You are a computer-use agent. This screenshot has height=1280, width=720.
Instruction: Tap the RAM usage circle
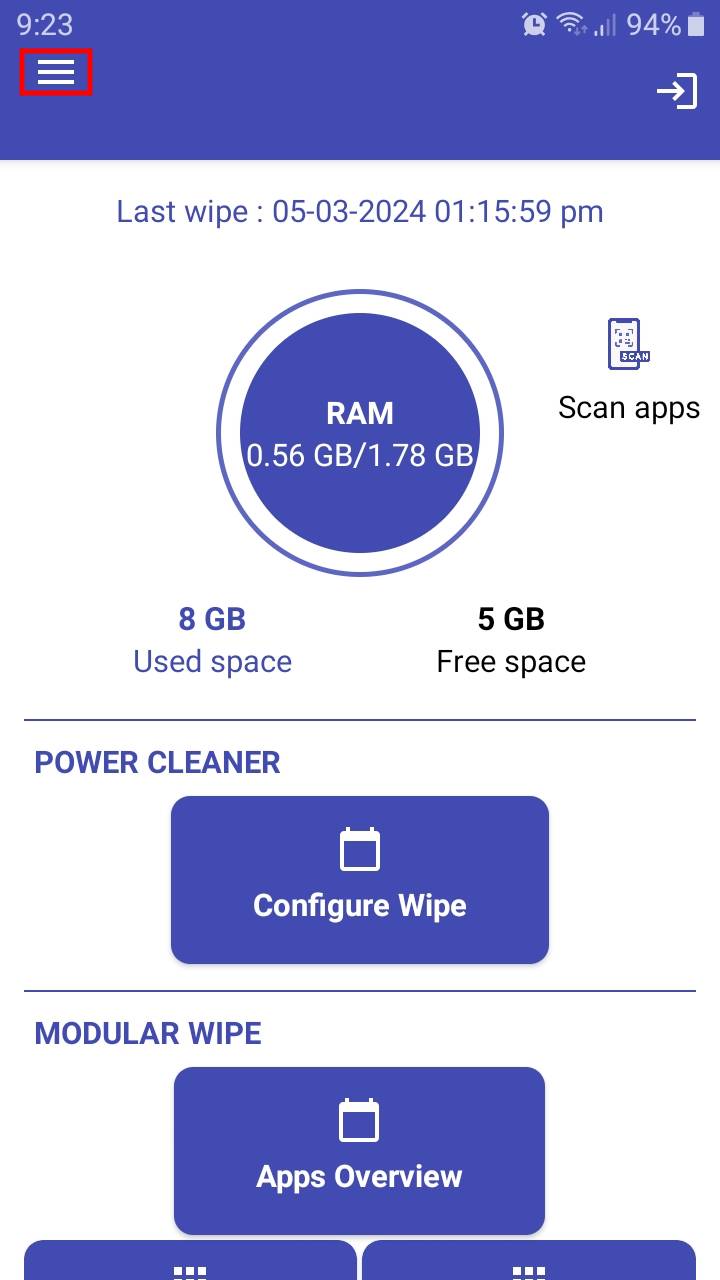click(x=360, y=433)
